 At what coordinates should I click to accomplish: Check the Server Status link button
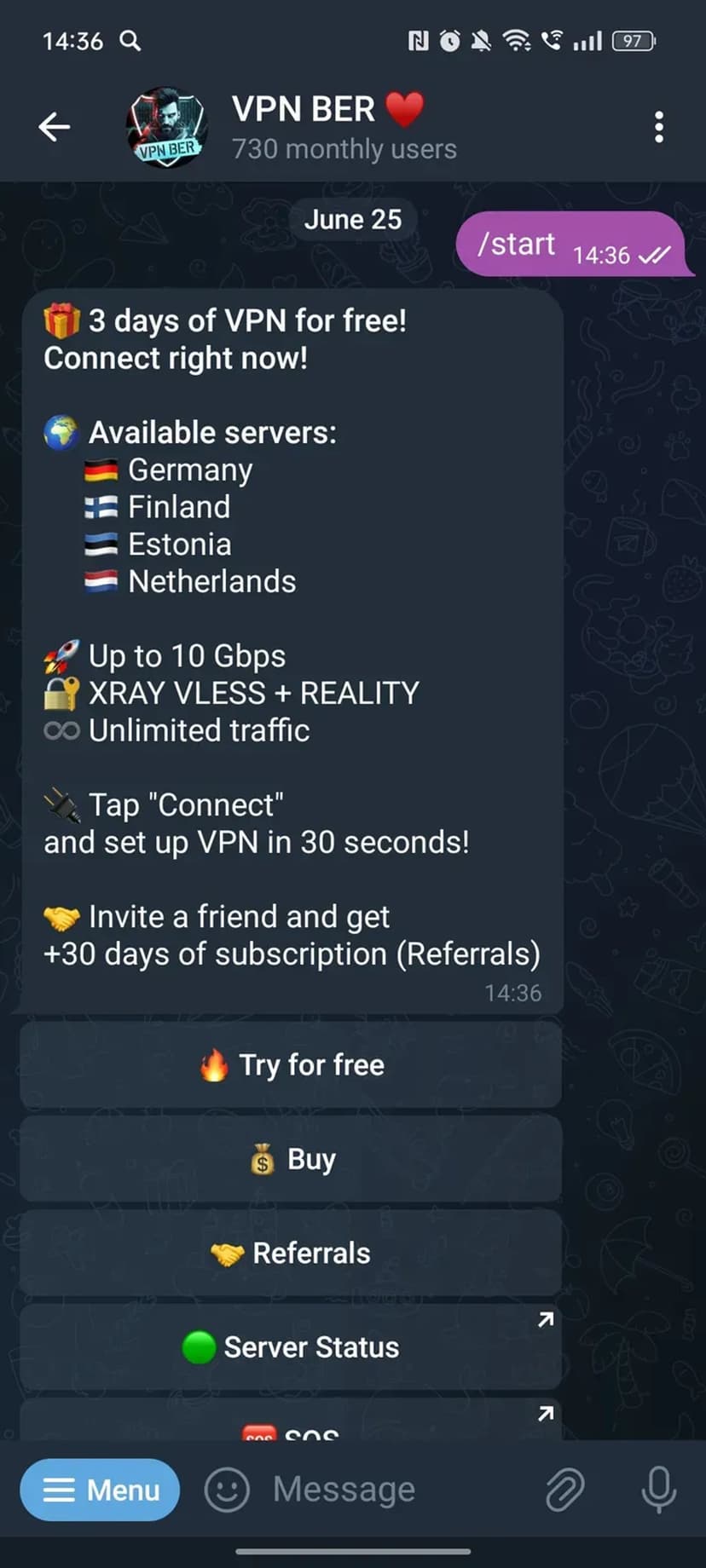pos(291,1346)
